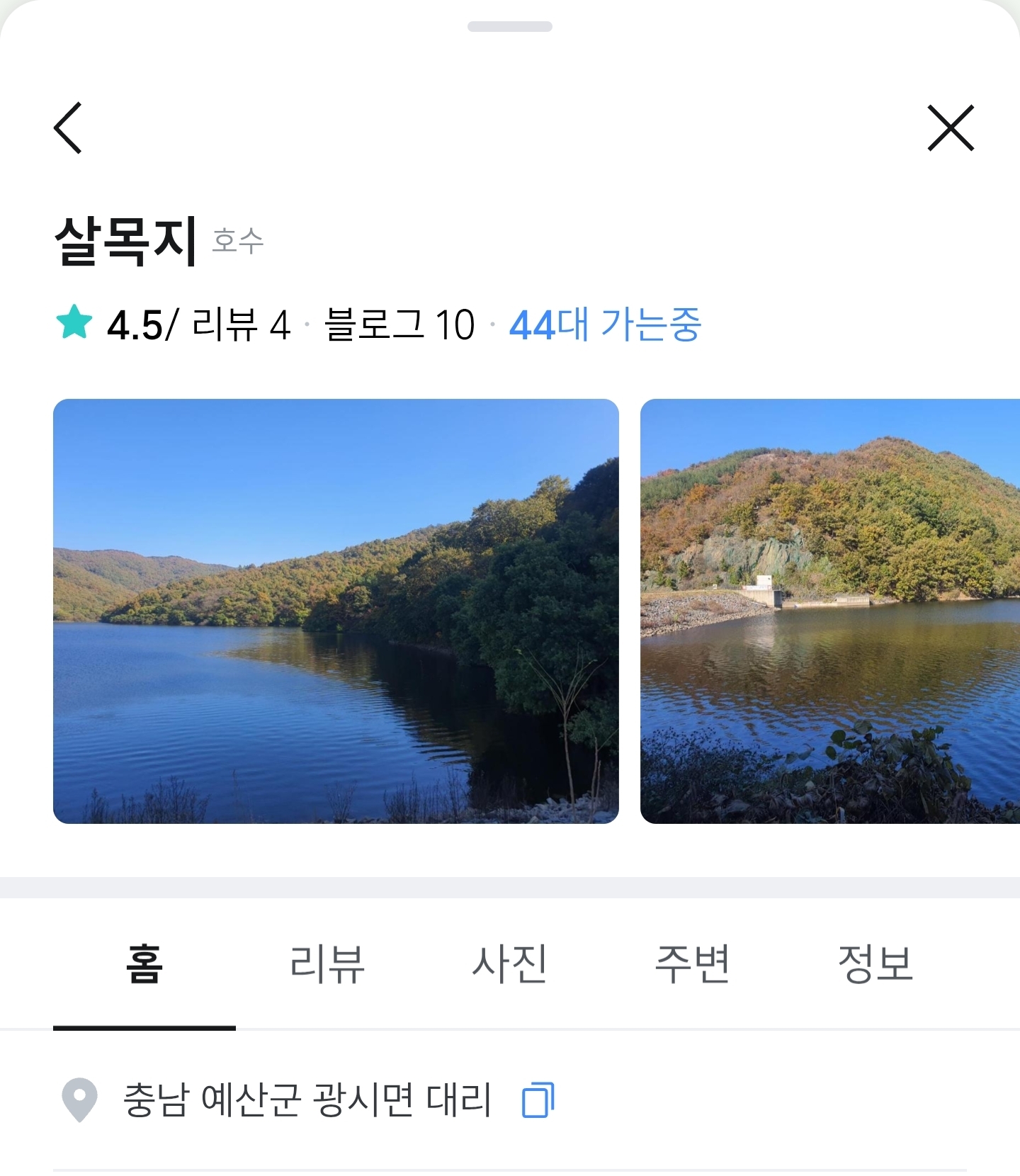View the second photo with the dam
Screen dimensions: 1020x1176
click(829, 611)
